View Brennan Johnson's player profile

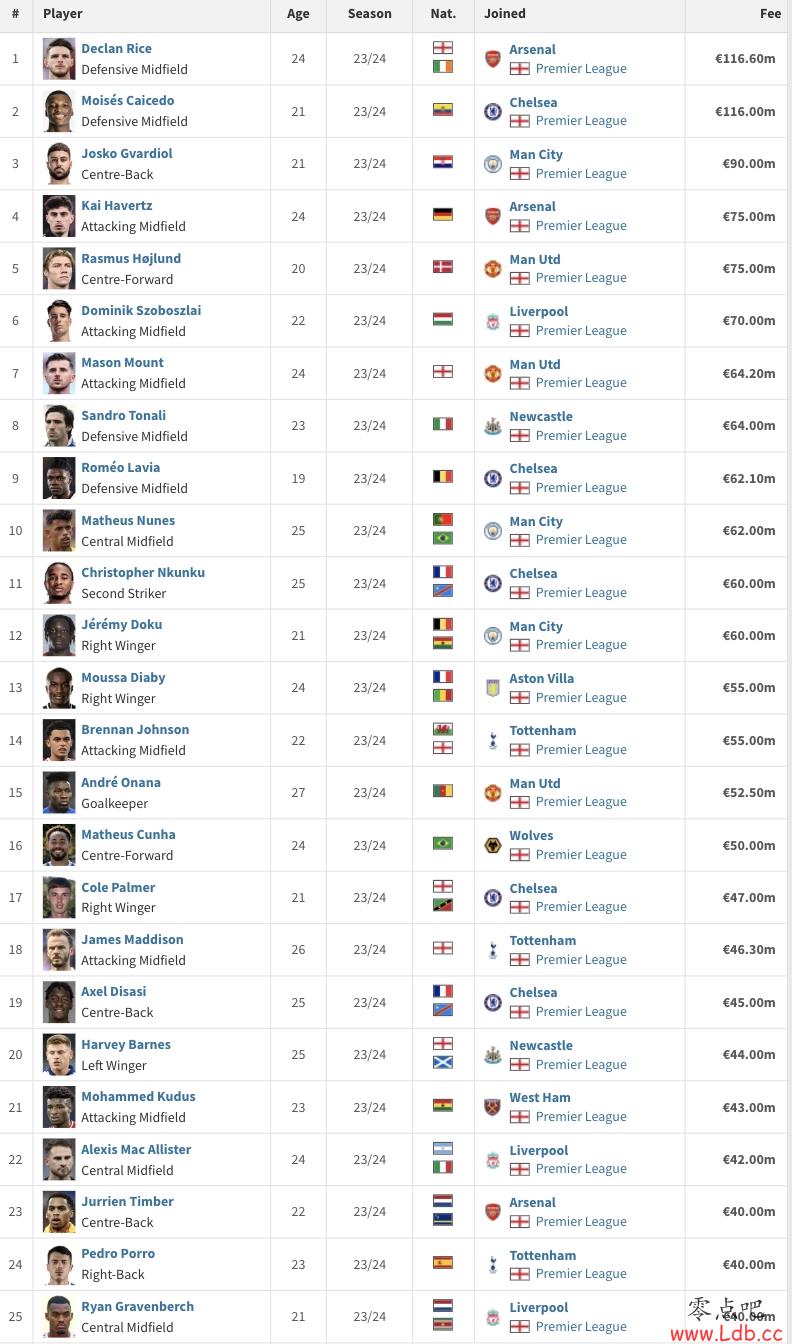tap(135, 729)
